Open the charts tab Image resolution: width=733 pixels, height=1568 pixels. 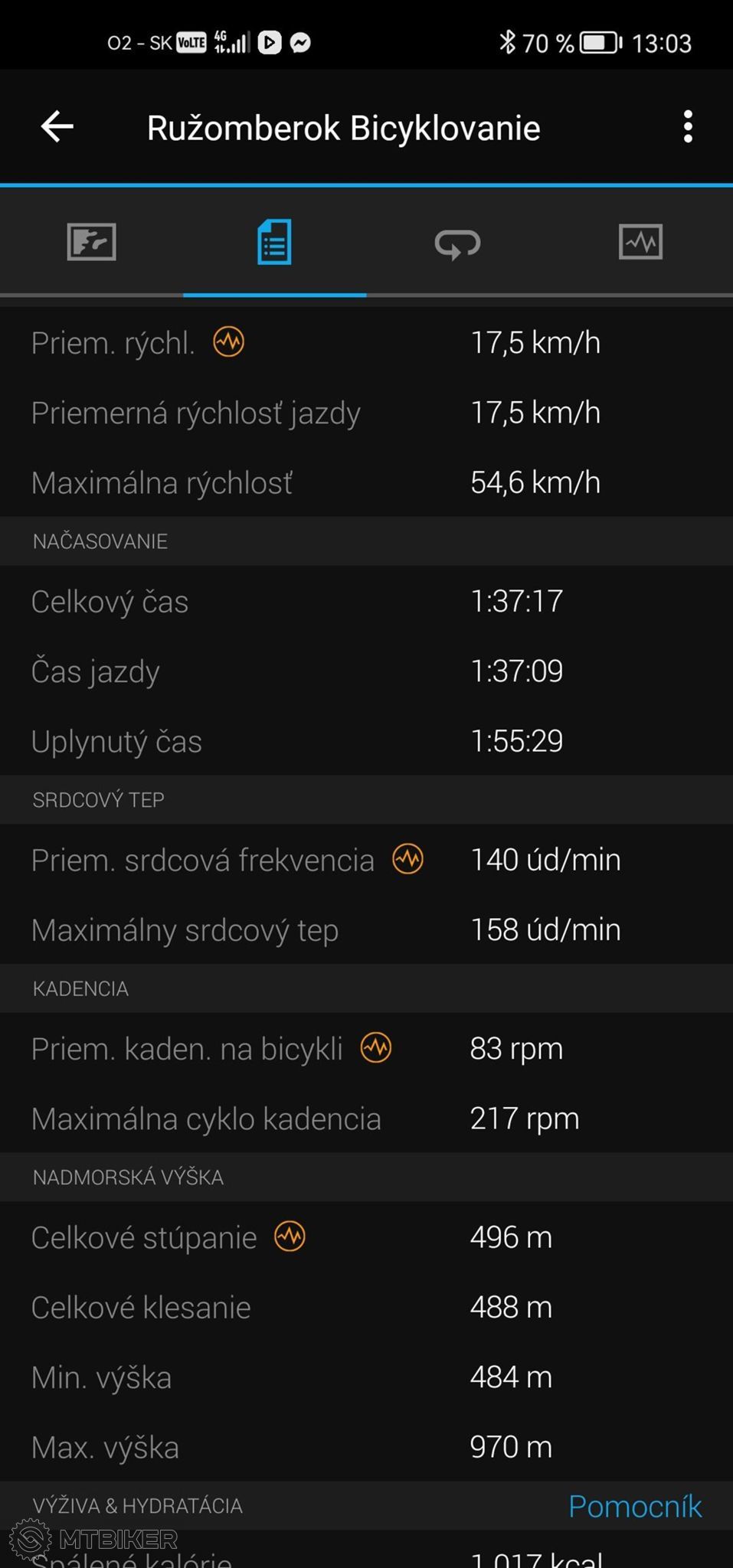(x=640, y=242)
